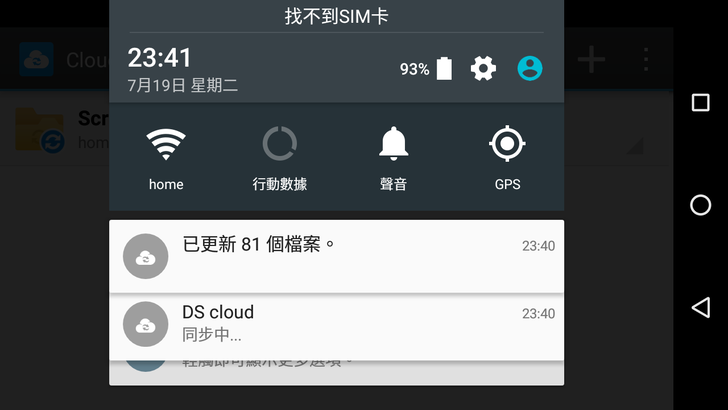
Task: Open recent apps overview
Action: coord(700,102)
